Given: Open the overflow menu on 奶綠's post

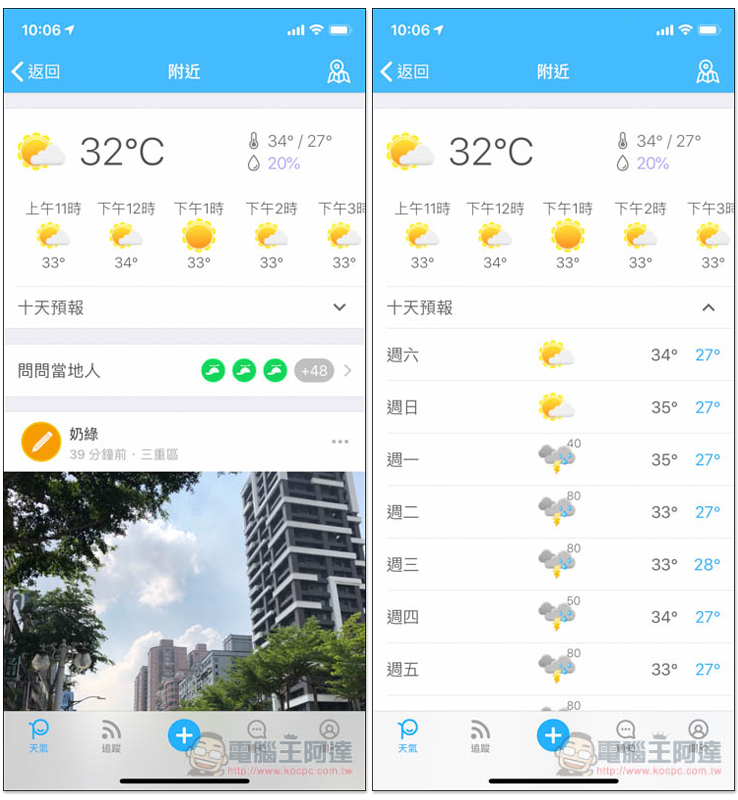Looking at the screenshot, I should 340,442.
